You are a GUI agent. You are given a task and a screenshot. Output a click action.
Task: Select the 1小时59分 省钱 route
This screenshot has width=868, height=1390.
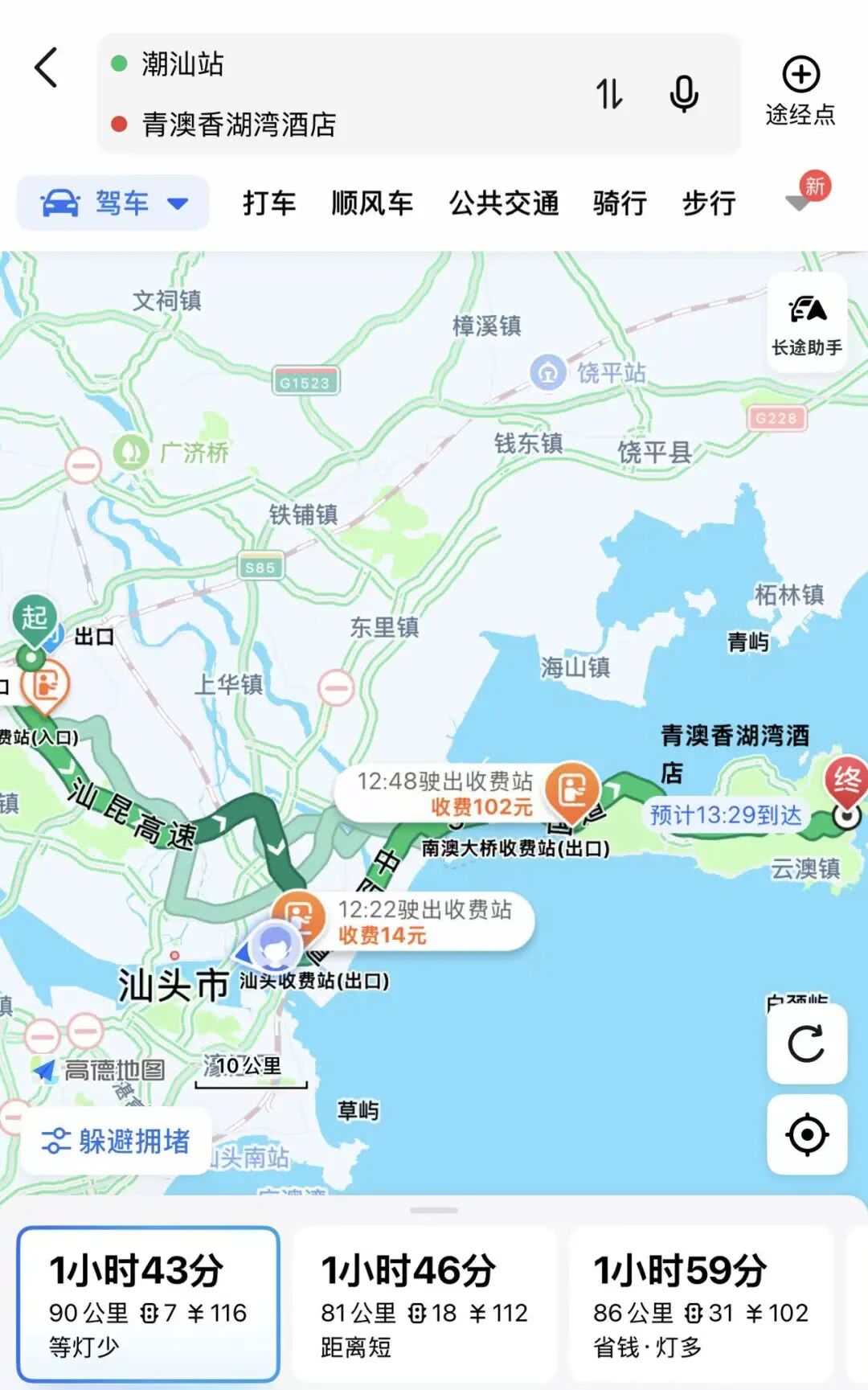pyautogui.click(x=699, y=1303)
